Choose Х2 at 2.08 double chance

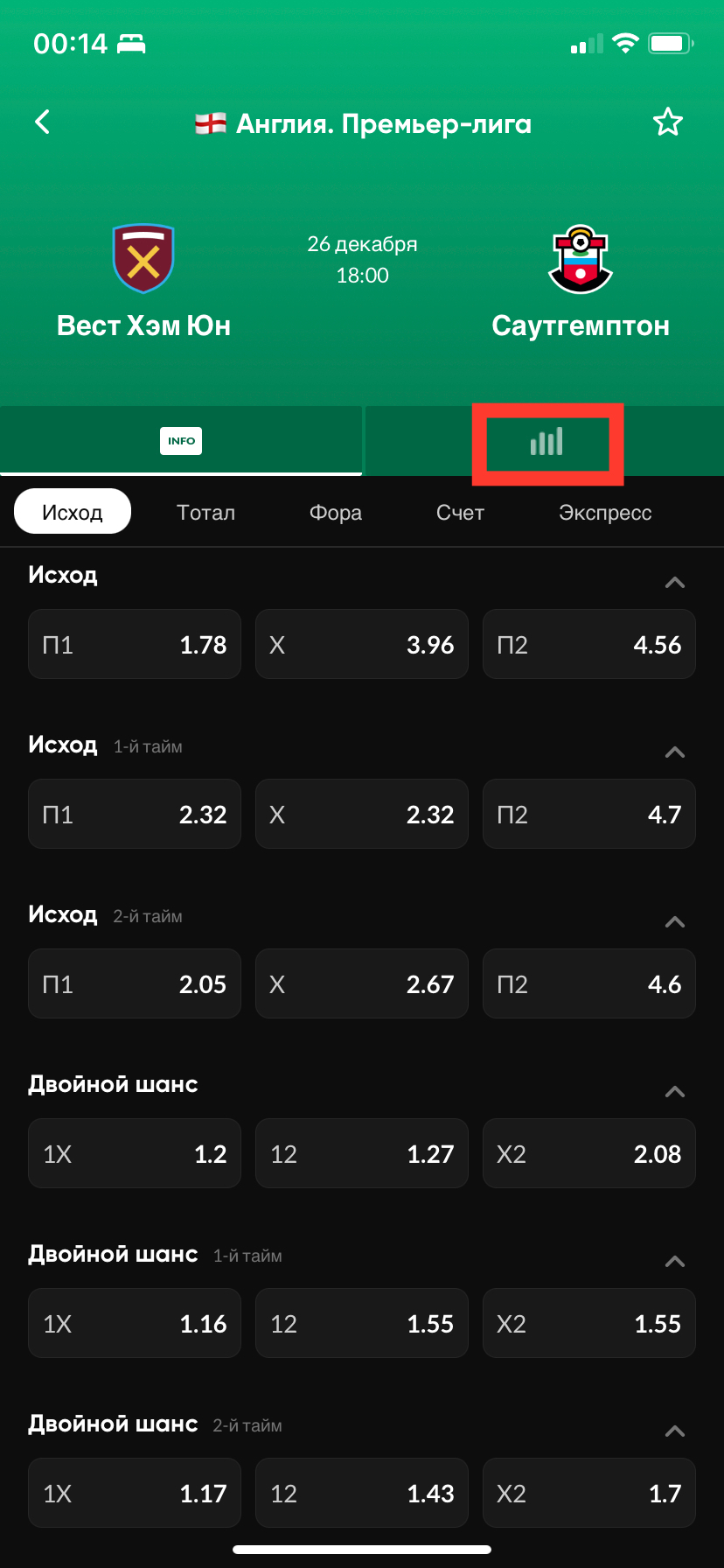click(x=589, y=1154)
